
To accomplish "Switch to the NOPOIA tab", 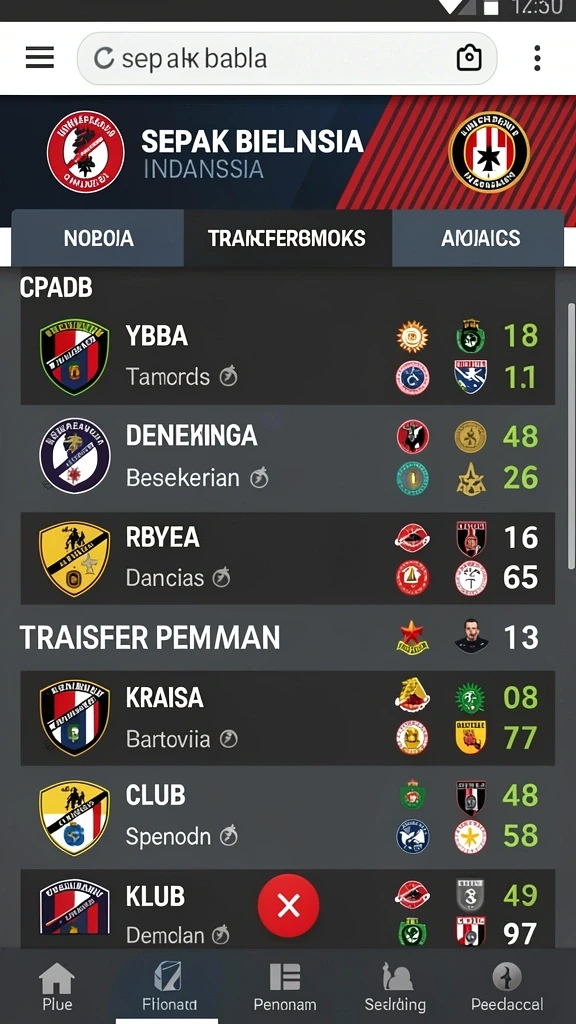I will pos(99,238).
